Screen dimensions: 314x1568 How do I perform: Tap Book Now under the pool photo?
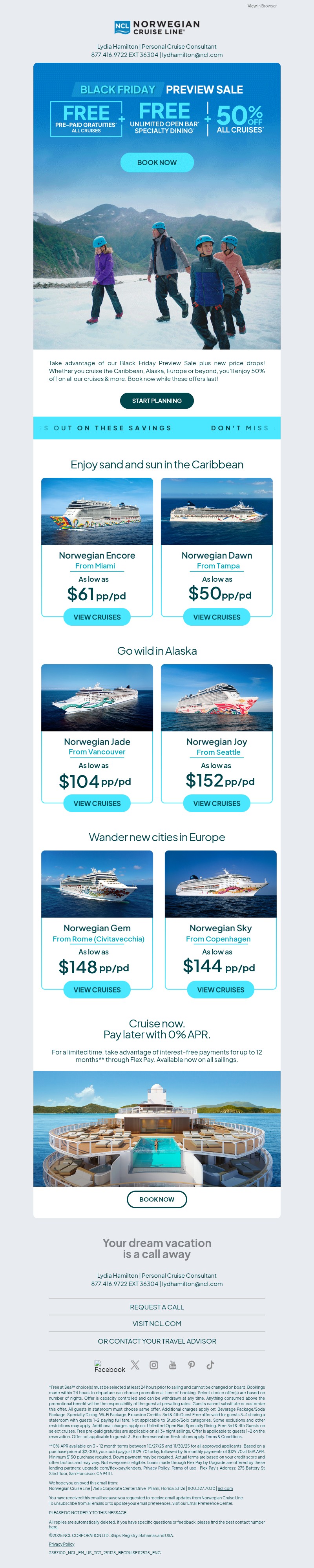[x=157, y=1198]
